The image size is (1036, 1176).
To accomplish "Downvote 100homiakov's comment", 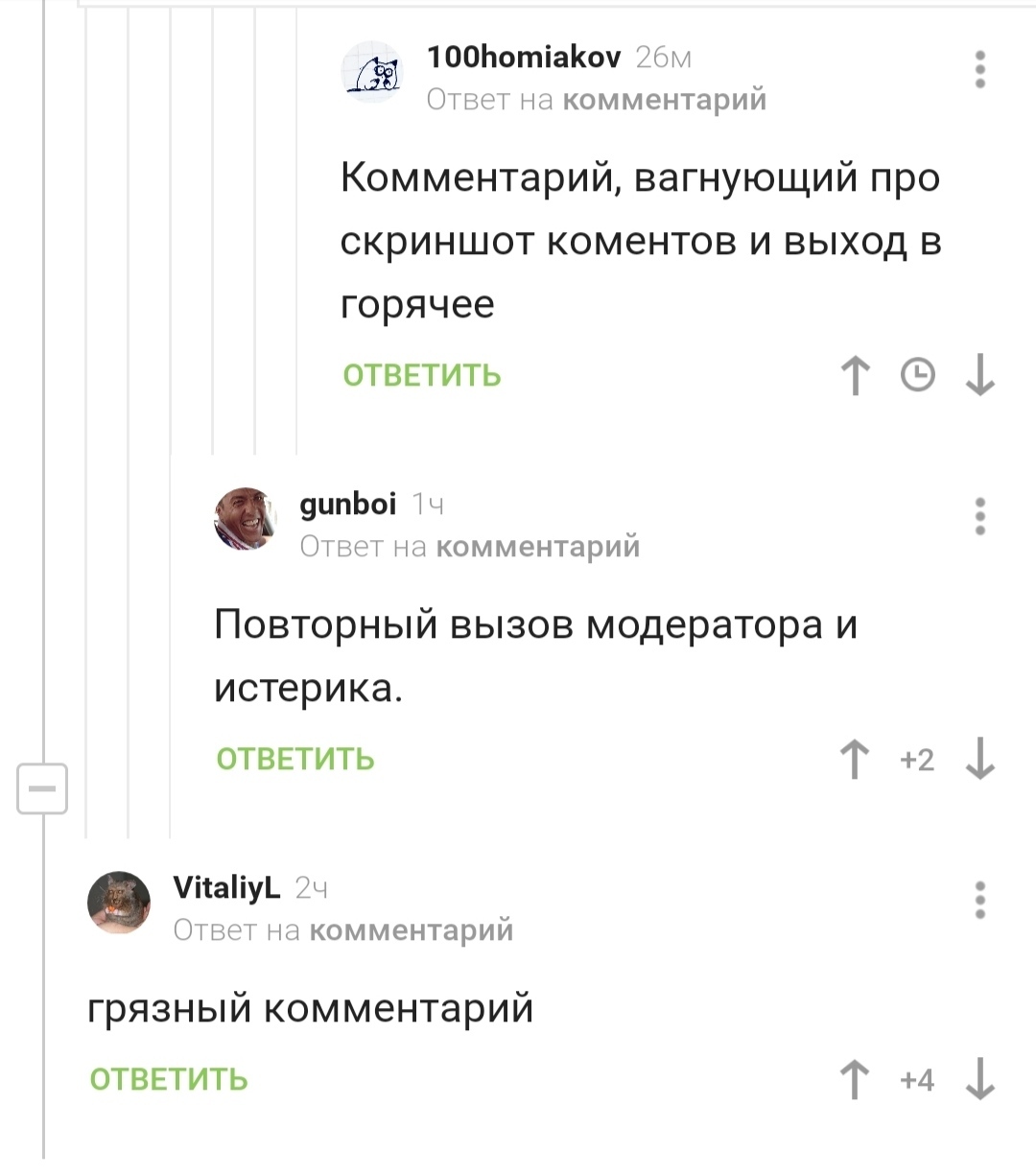I will 979,375.
